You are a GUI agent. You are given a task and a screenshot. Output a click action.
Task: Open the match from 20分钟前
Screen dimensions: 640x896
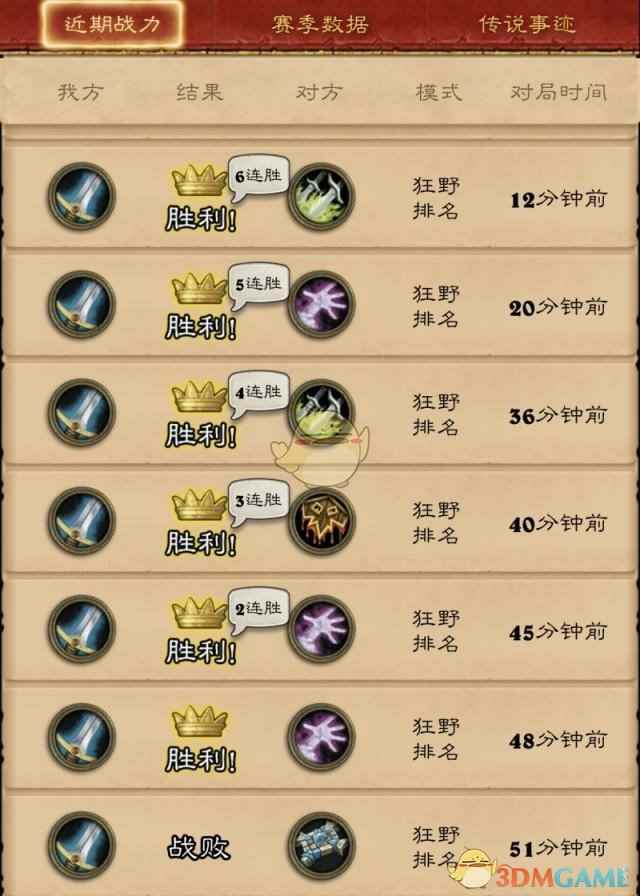click(320, 307)
